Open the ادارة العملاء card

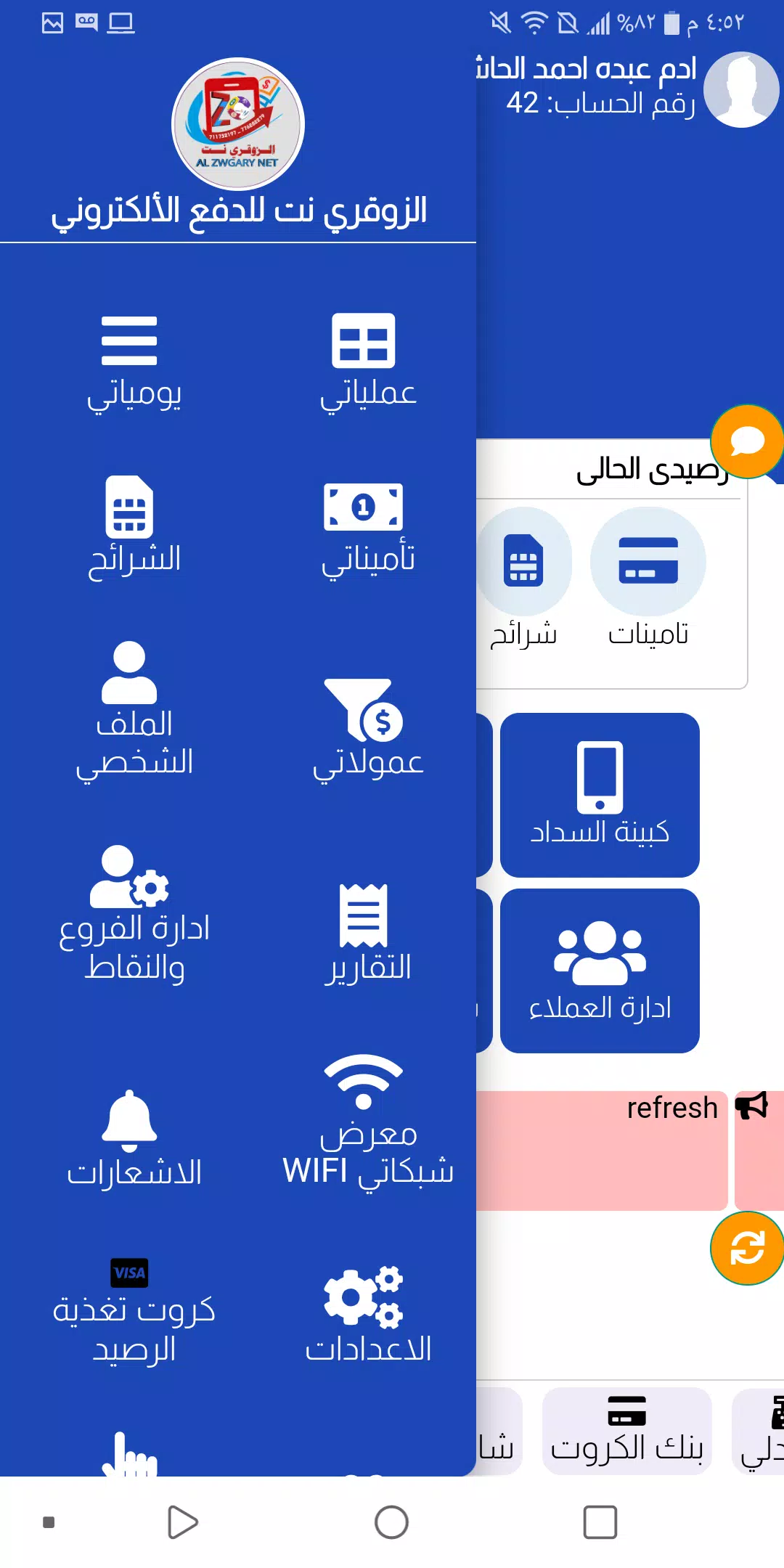(600, 971)
